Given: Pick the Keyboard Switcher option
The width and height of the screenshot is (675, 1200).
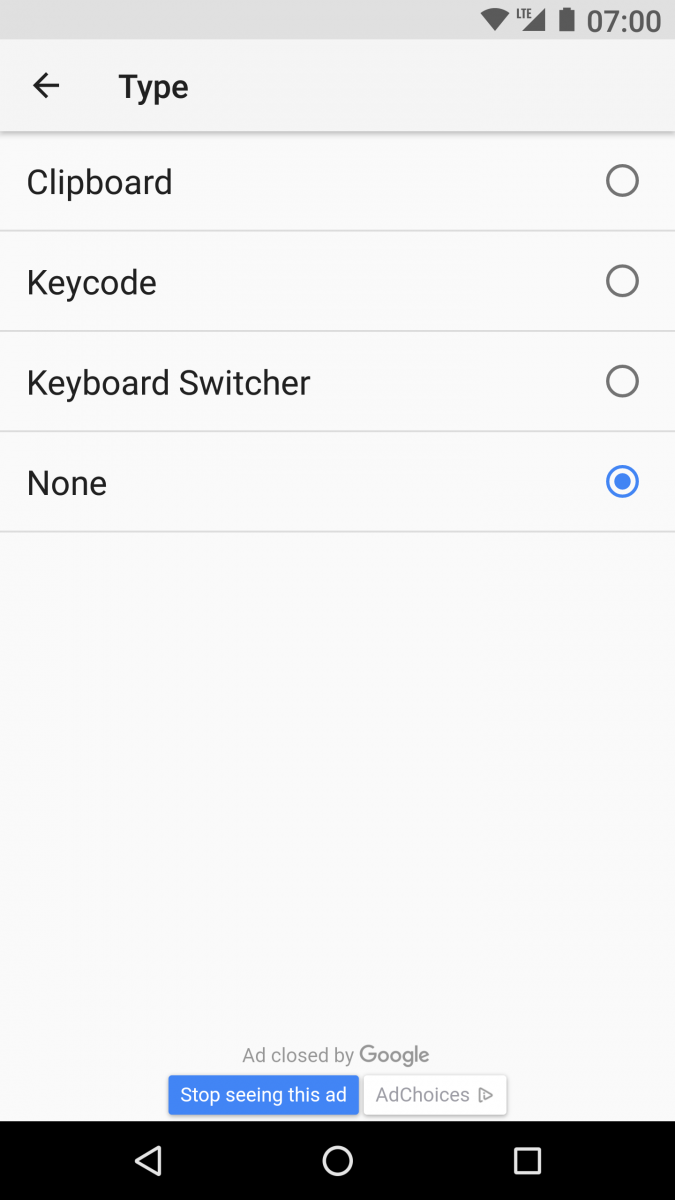Looking at the screenshot, I should tap(337, 381).
